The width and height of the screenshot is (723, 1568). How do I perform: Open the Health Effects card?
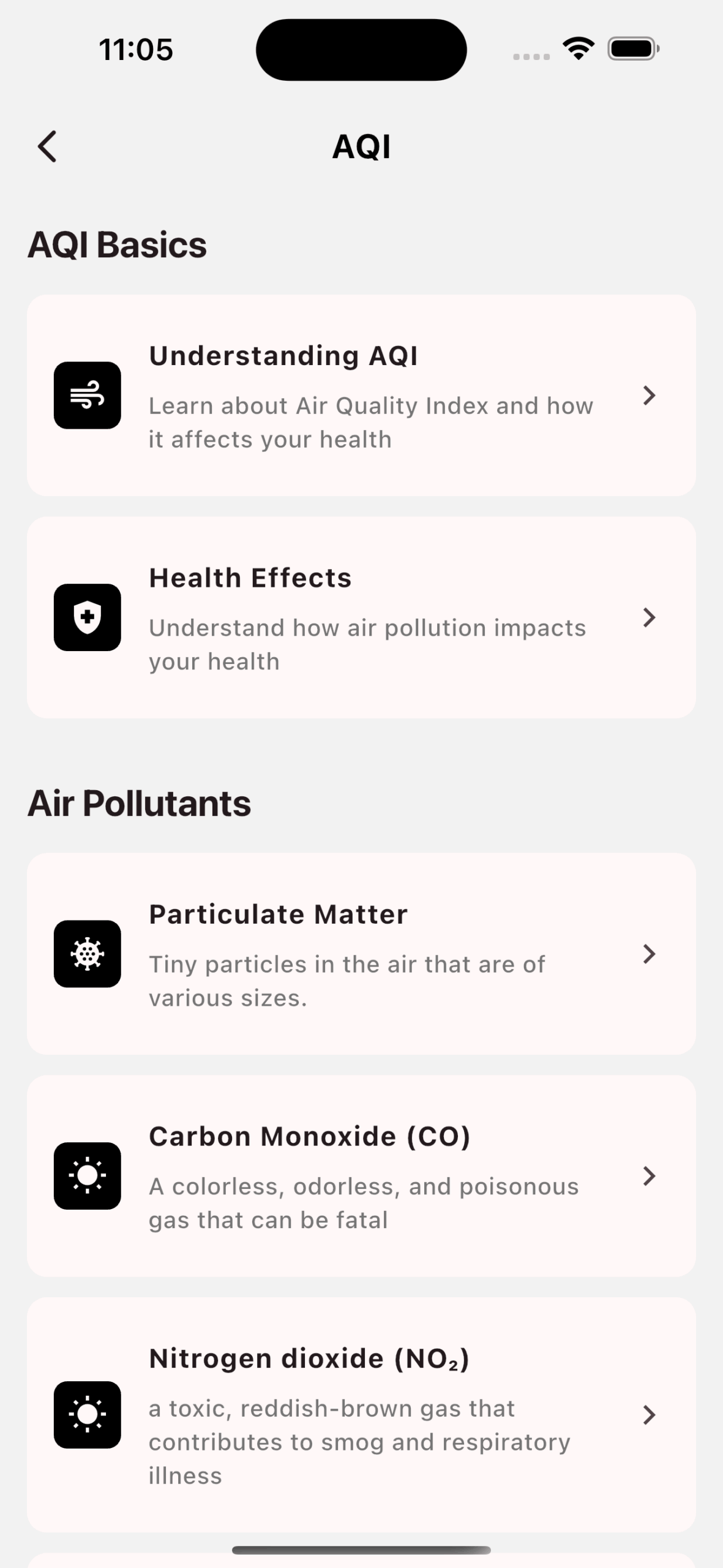[x=361, y=617]
